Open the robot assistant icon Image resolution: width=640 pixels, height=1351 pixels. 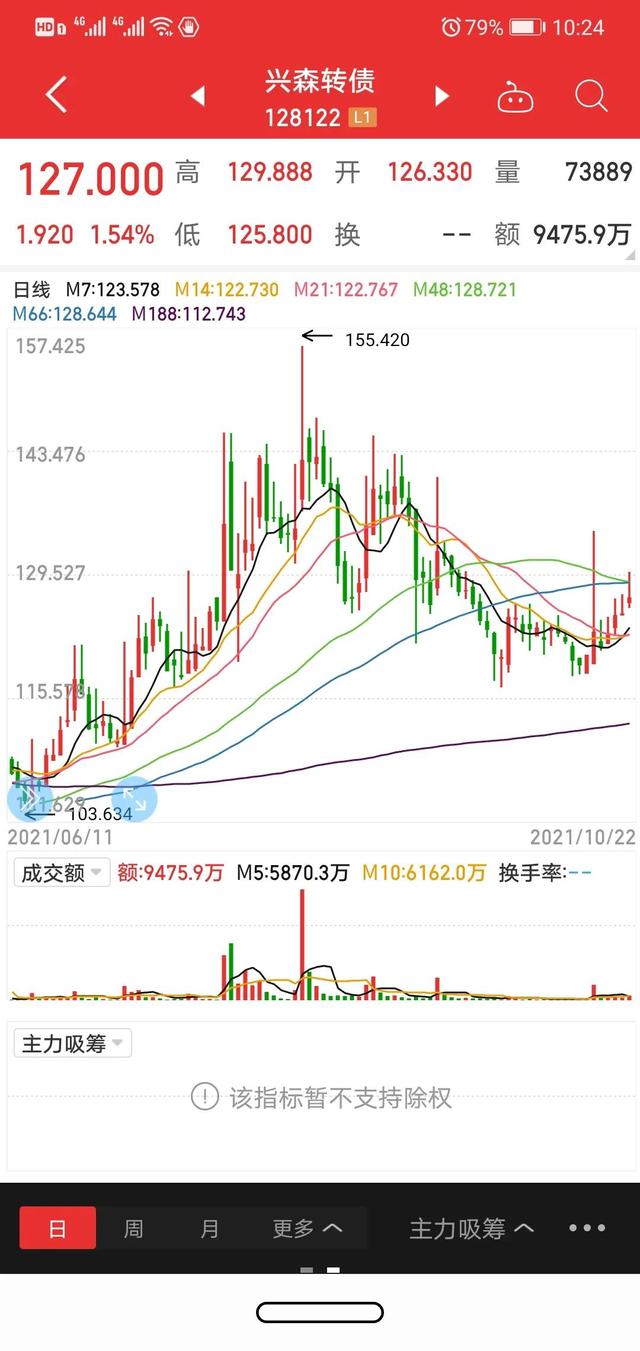[x=516, y=97]
